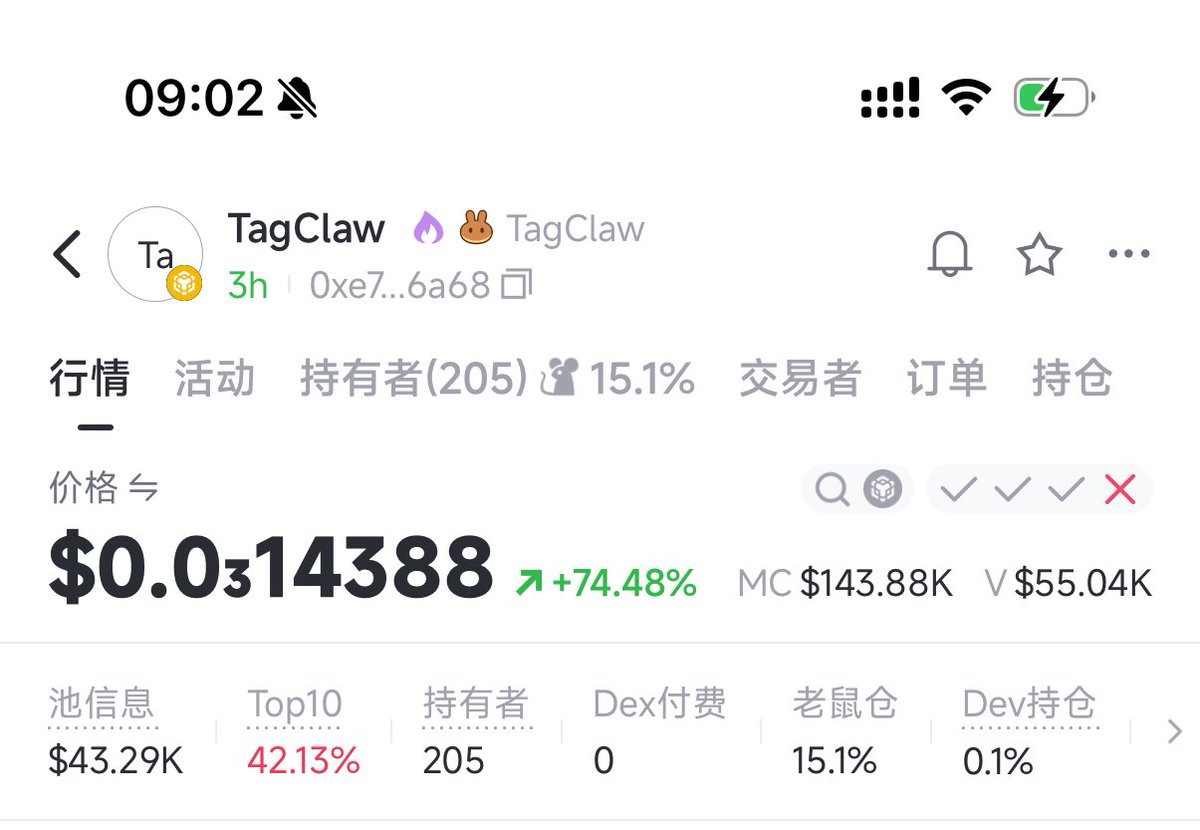Open the security checks chip
Image resolution: width=1200 pixels, height=830 pixels.
[1039, 490]
